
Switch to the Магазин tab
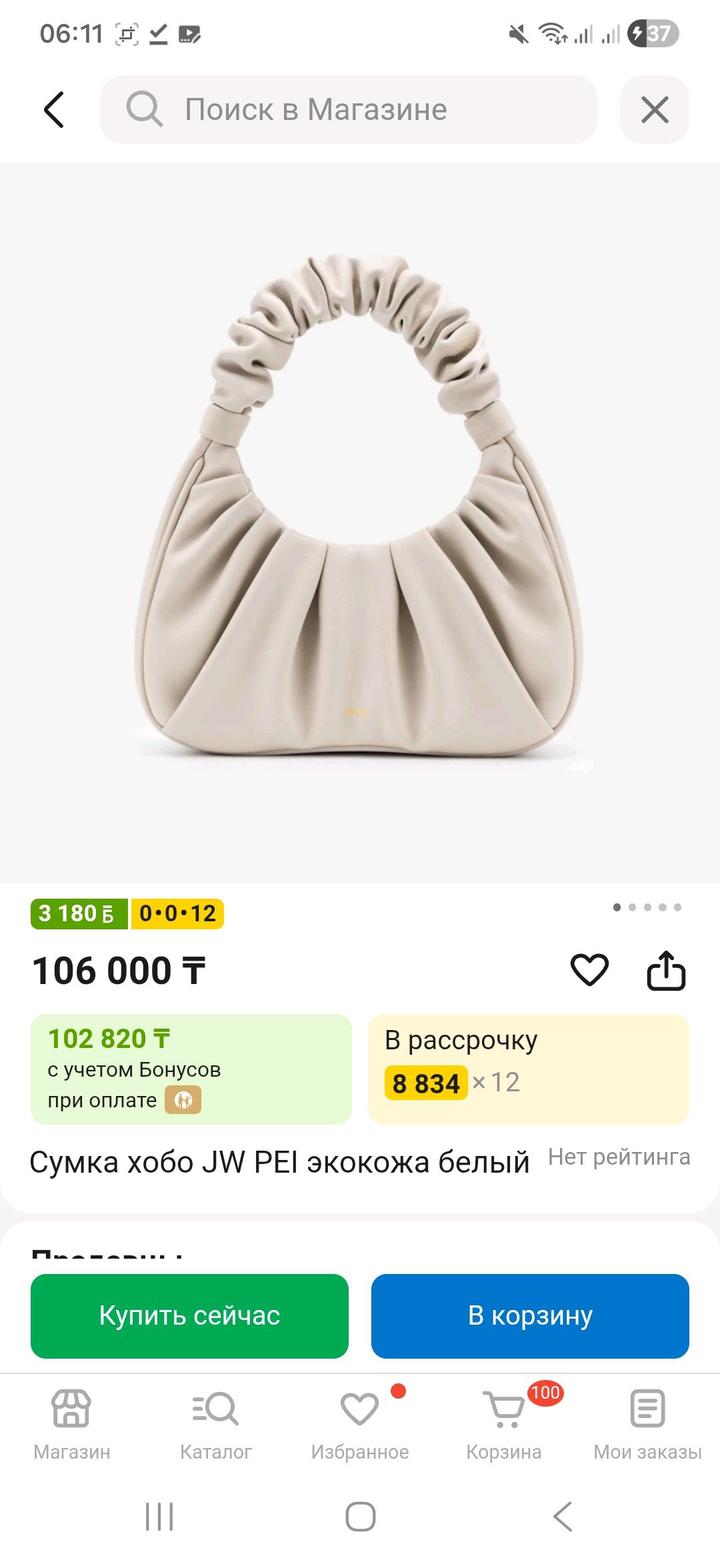click(x=72, y=1424)
